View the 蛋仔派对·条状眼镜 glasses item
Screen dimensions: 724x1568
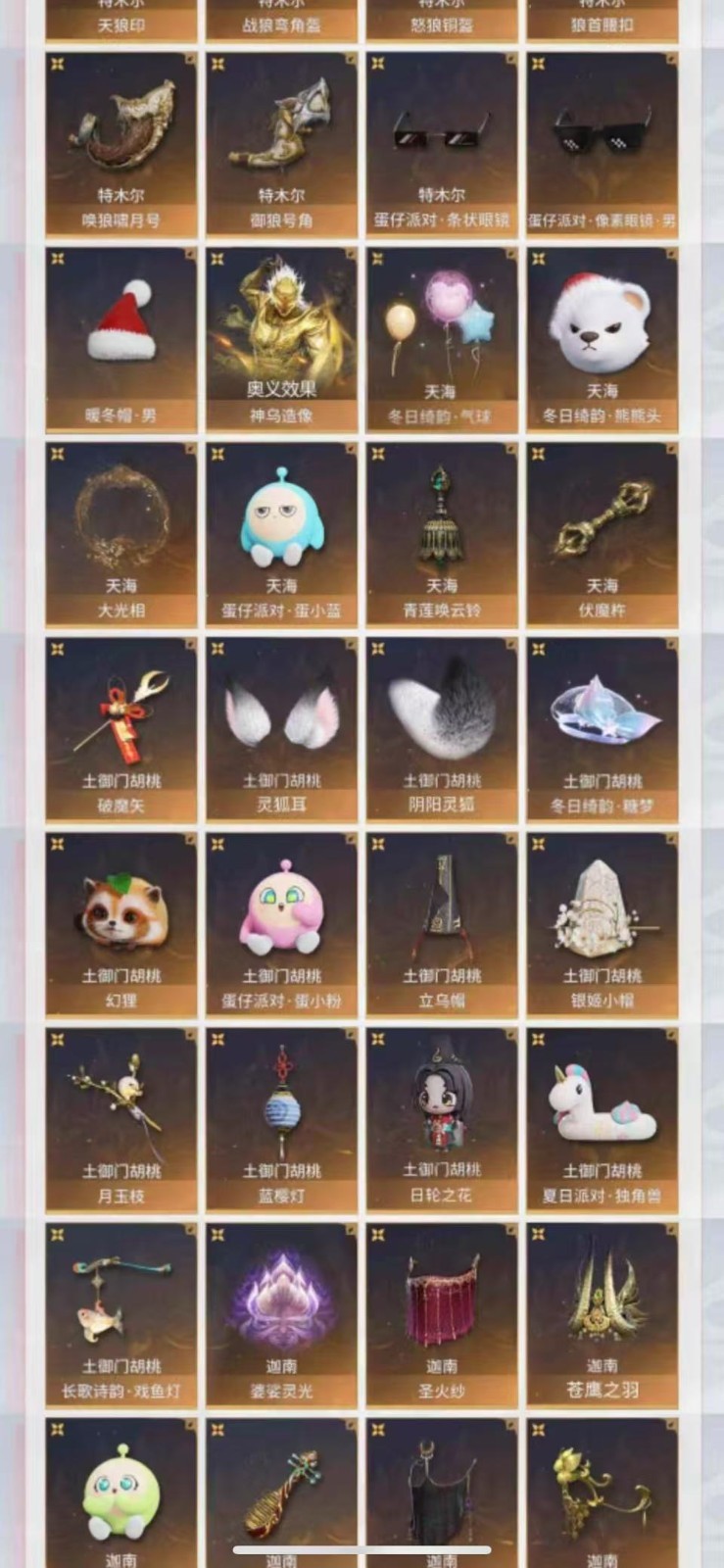(x=442, y=144)
